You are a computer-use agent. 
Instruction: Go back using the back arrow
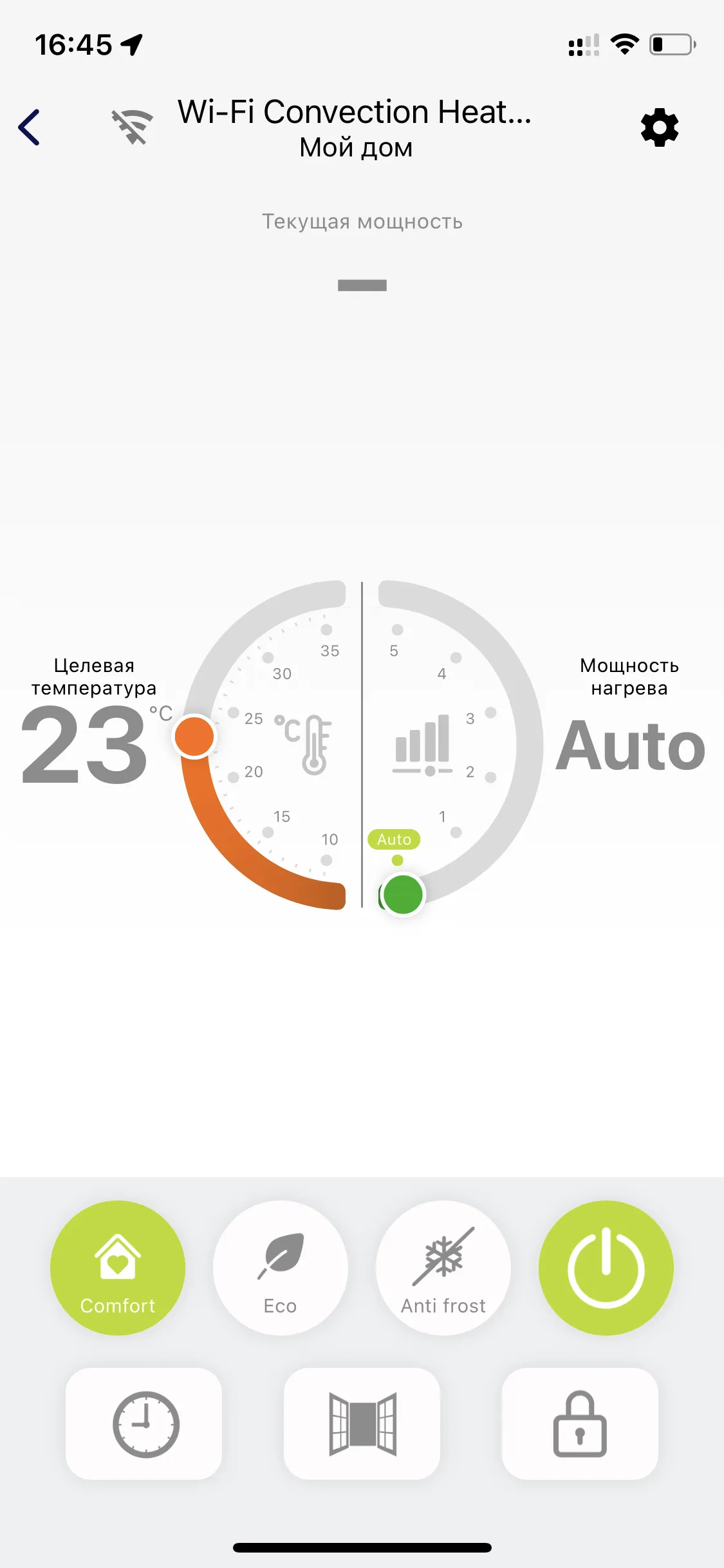tap(30, 127)
